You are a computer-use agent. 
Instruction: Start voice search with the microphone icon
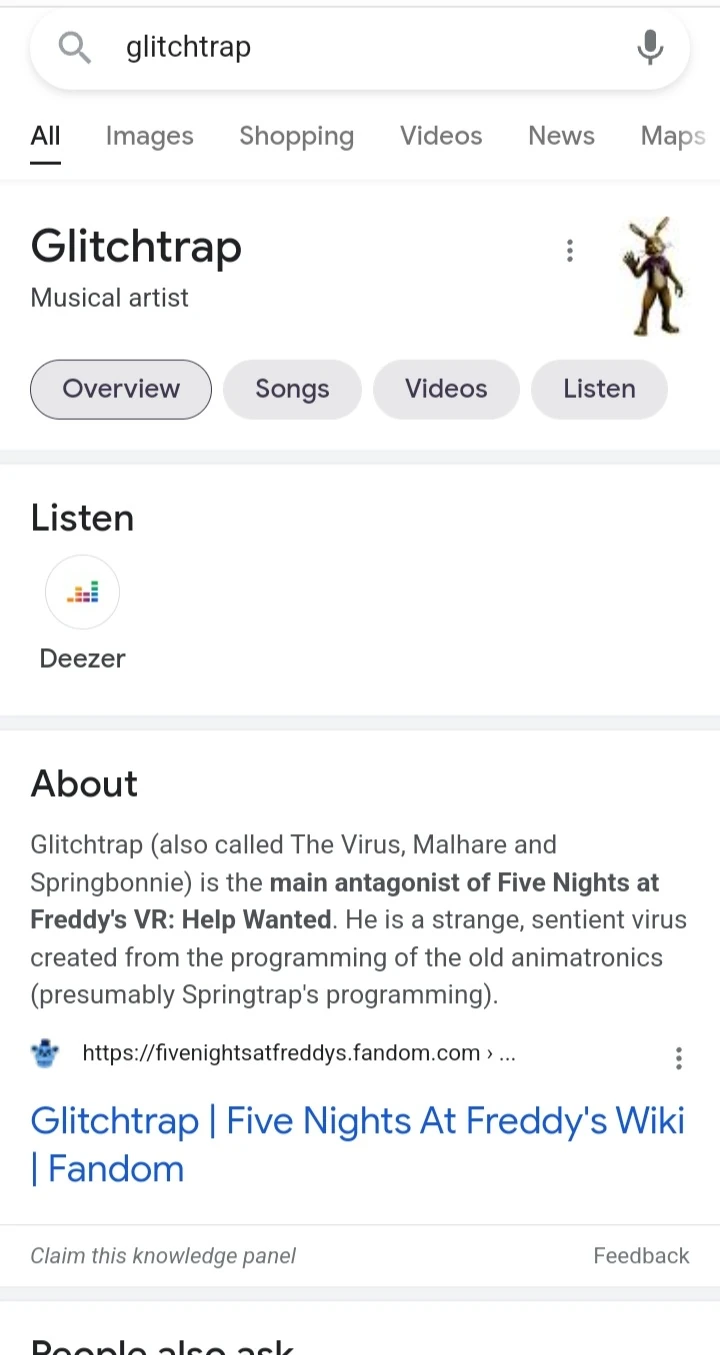pos(650,47)
